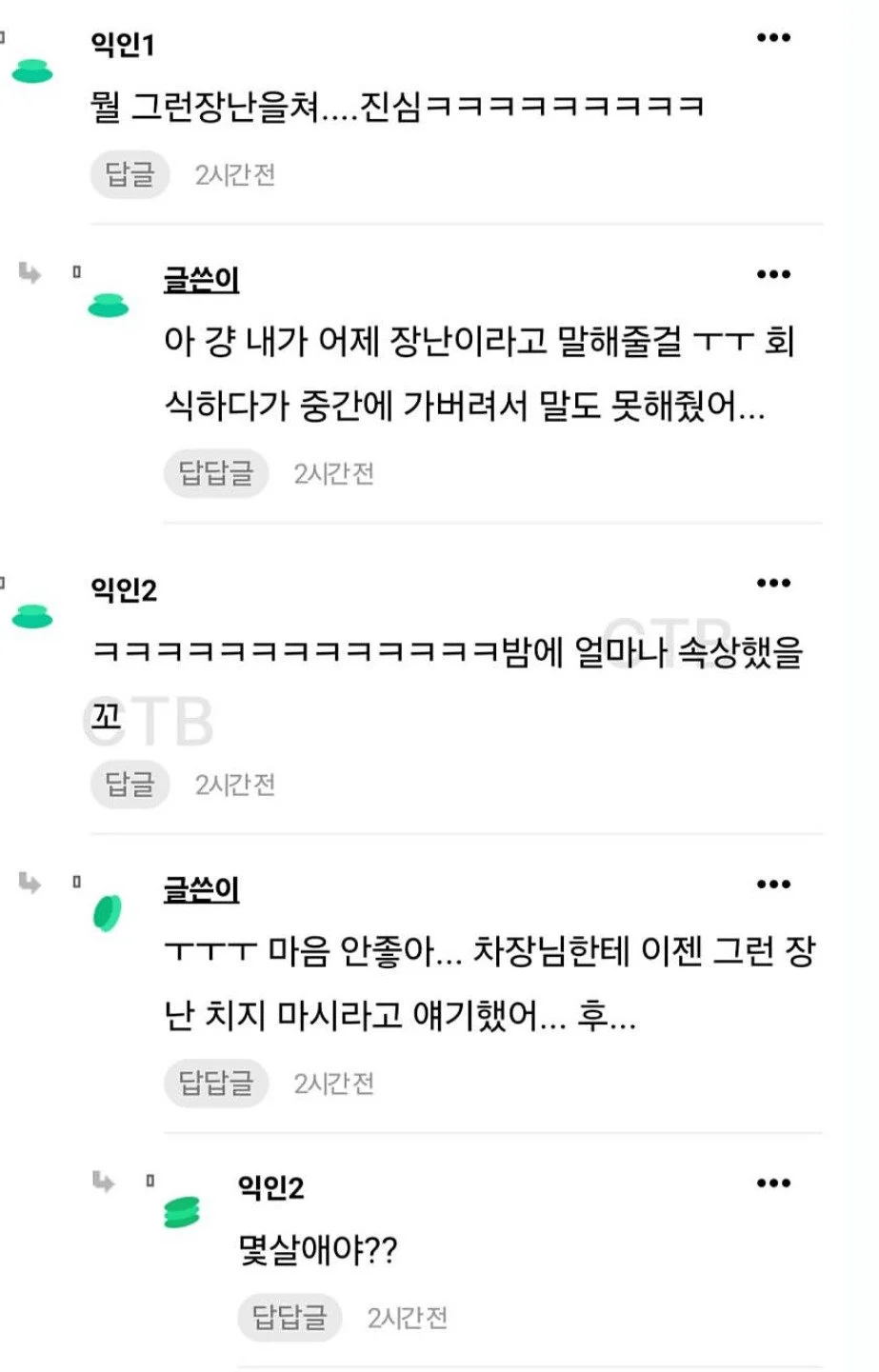Tap 답답글 under the '회식하다가' reply
879x1372 pixels.
(216, 473)
